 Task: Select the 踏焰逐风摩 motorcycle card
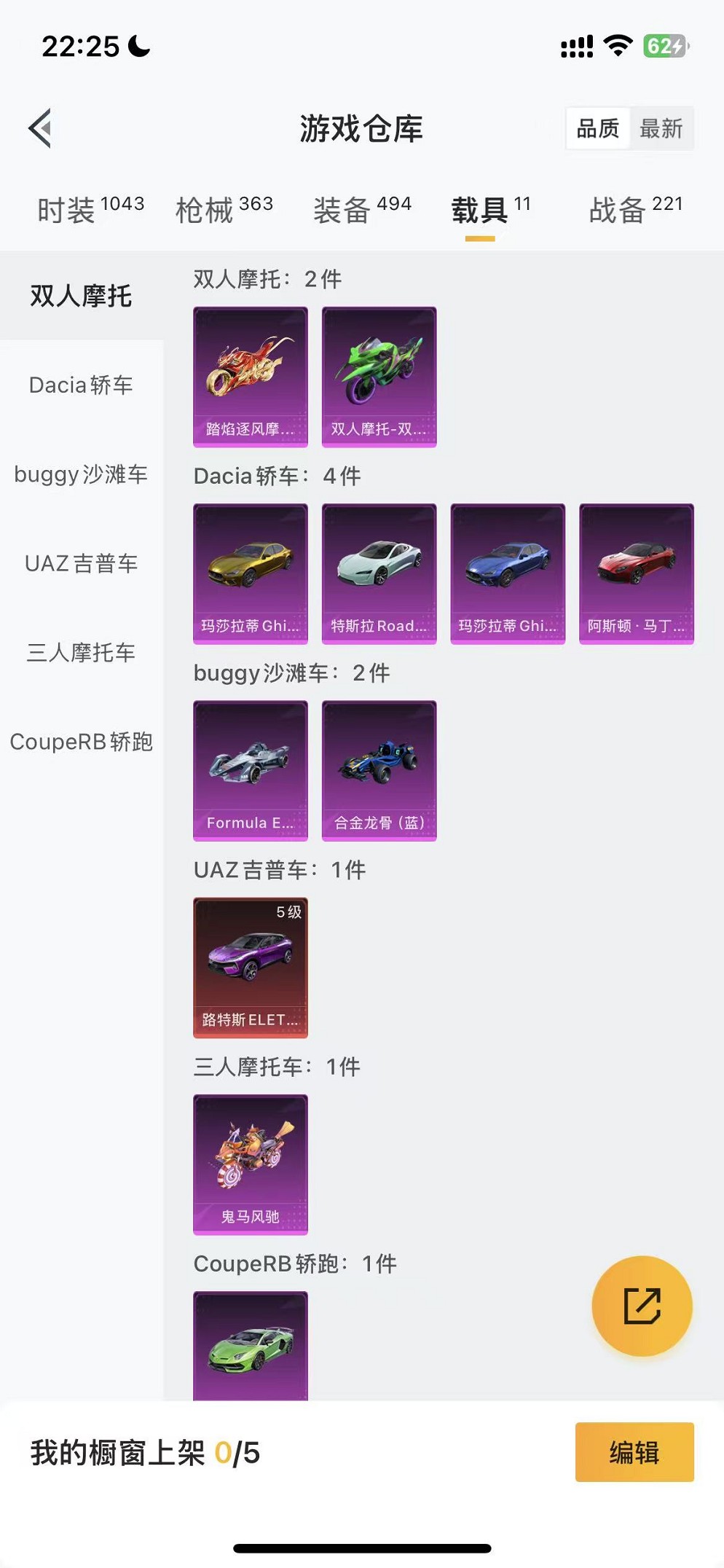[250, 375]
